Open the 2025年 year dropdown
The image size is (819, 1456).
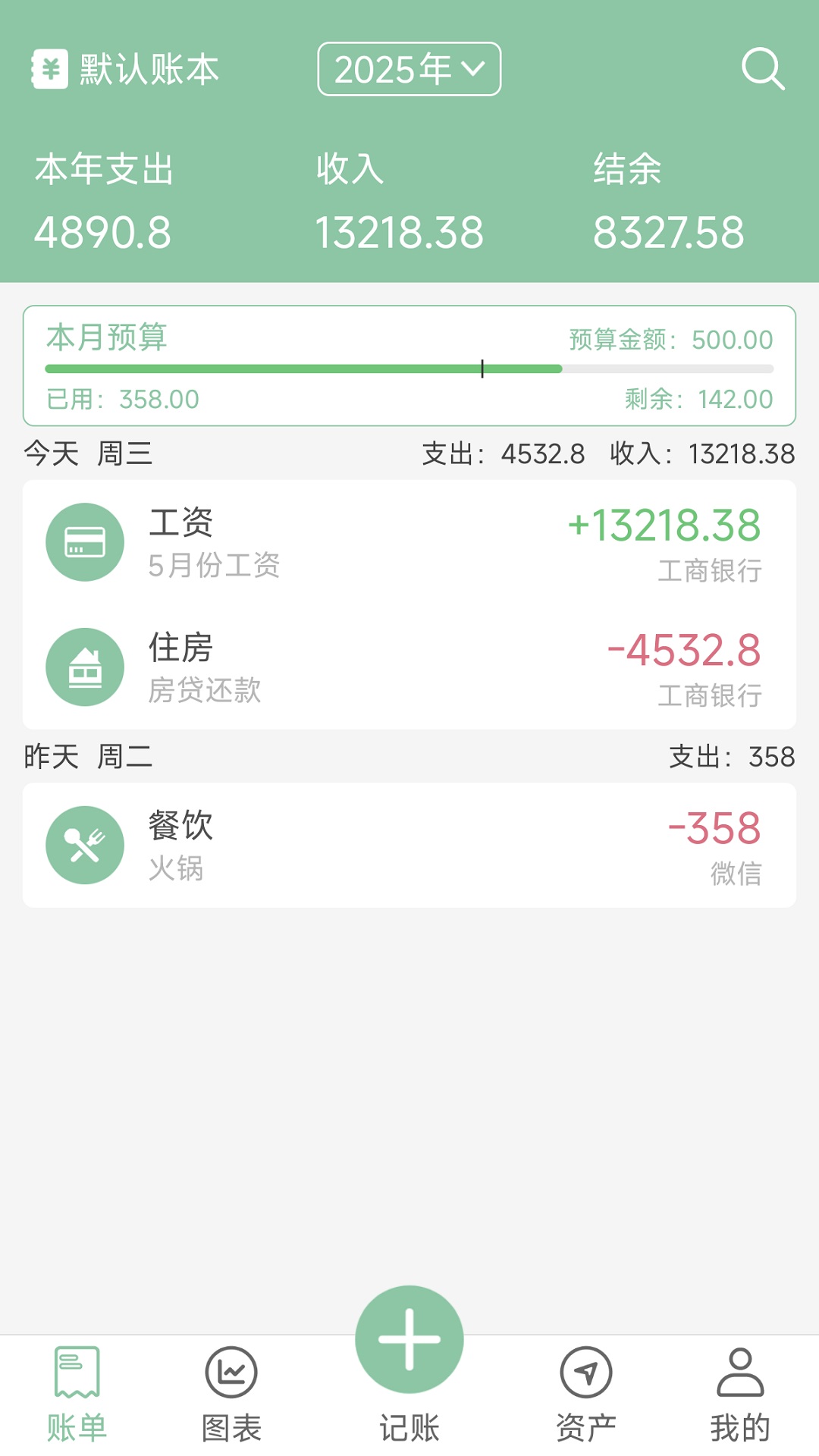point(408,69)
